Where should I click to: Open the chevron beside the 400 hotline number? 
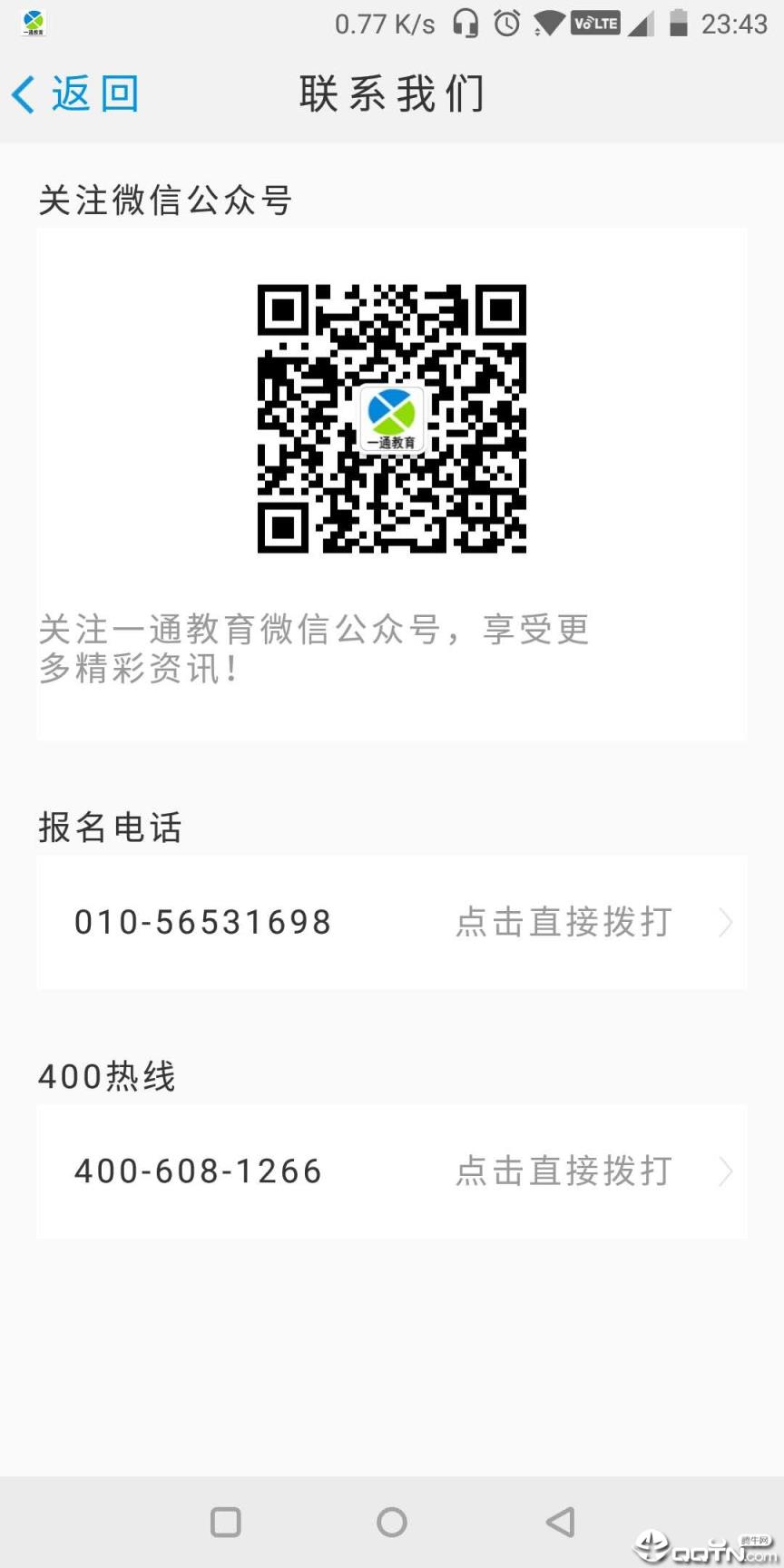tap(725, 1171)
